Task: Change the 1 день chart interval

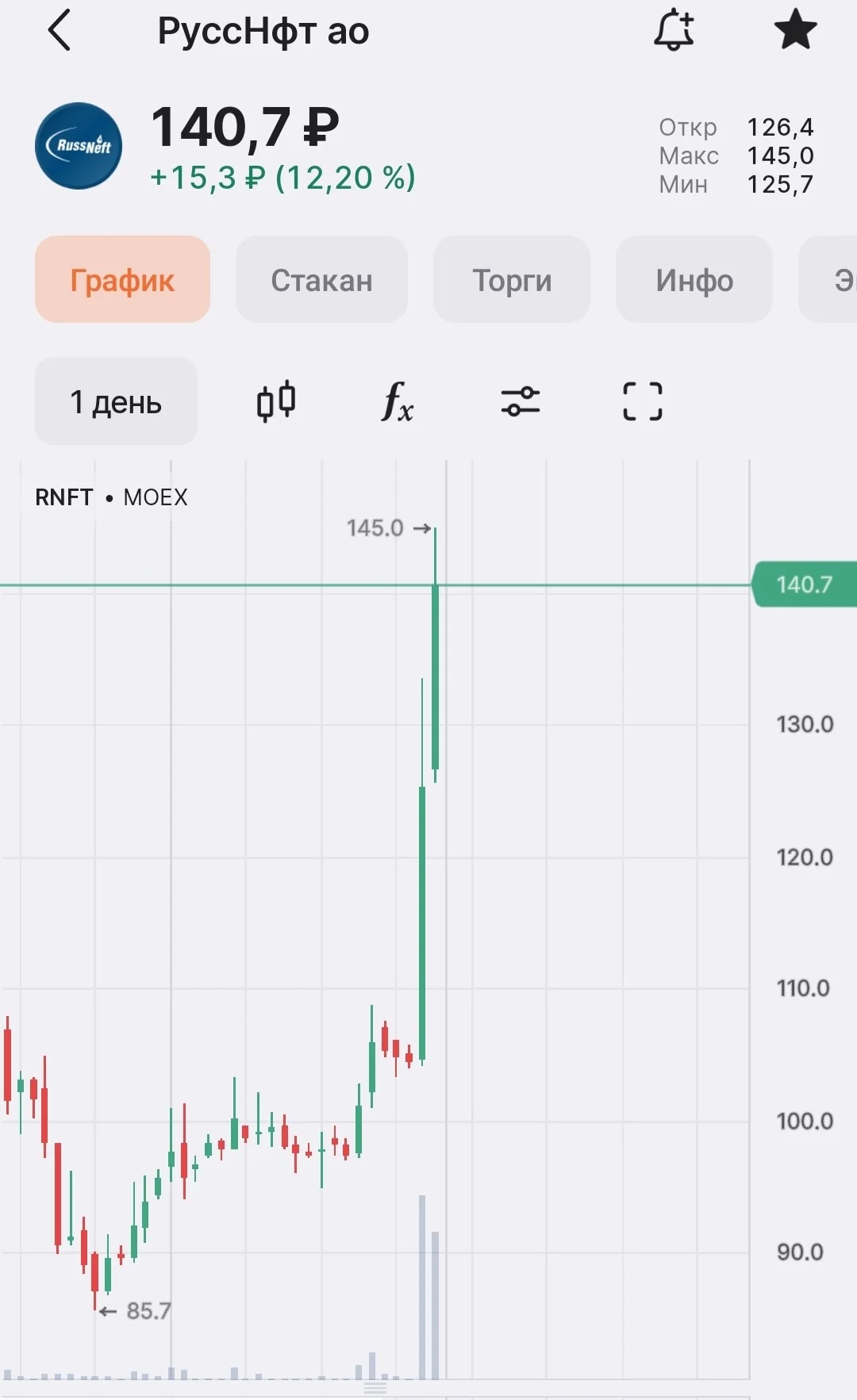Action: pos(116,401)
